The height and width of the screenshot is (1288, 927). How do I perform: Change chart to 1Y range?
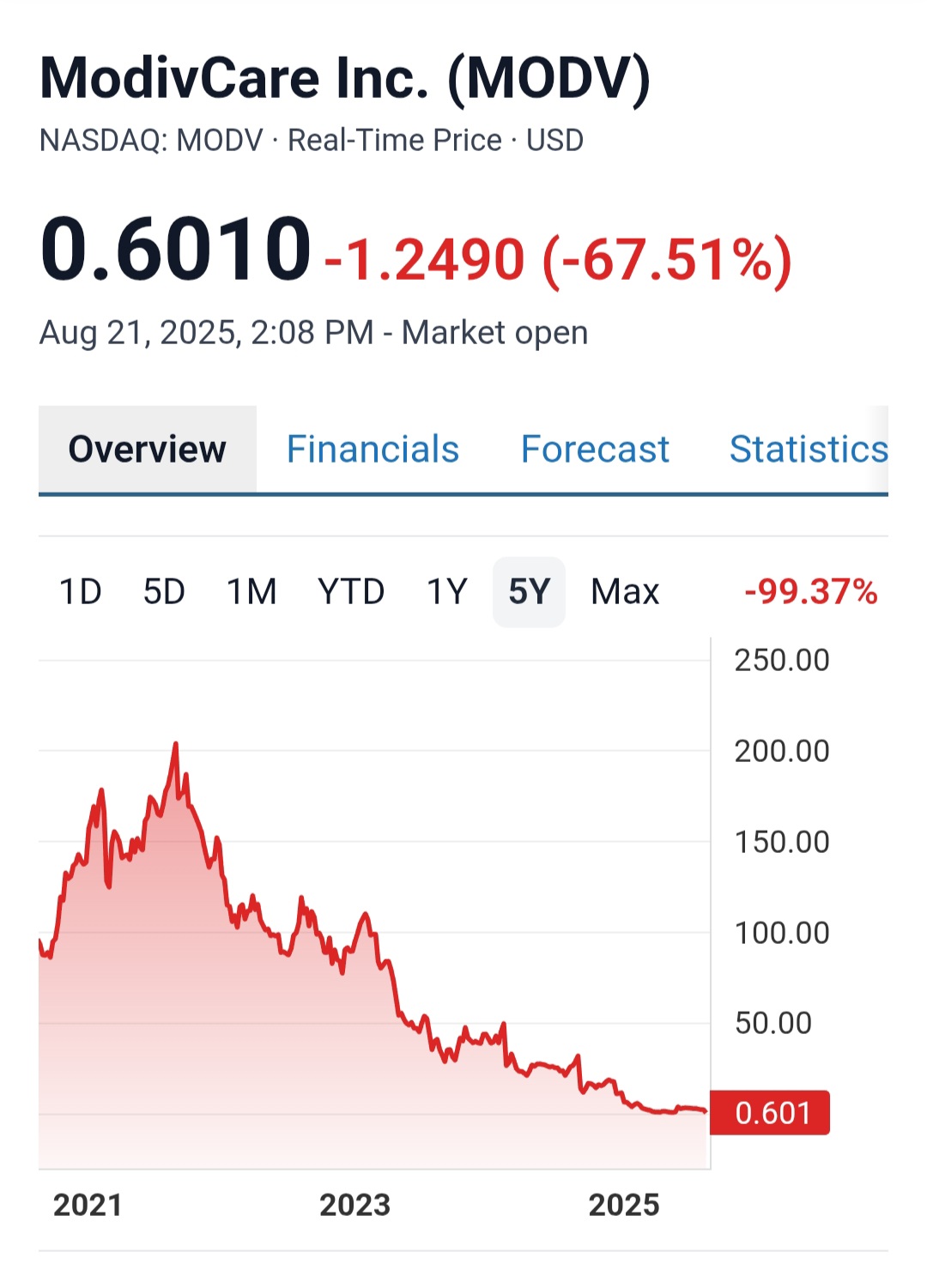click(x=447, y=591)
